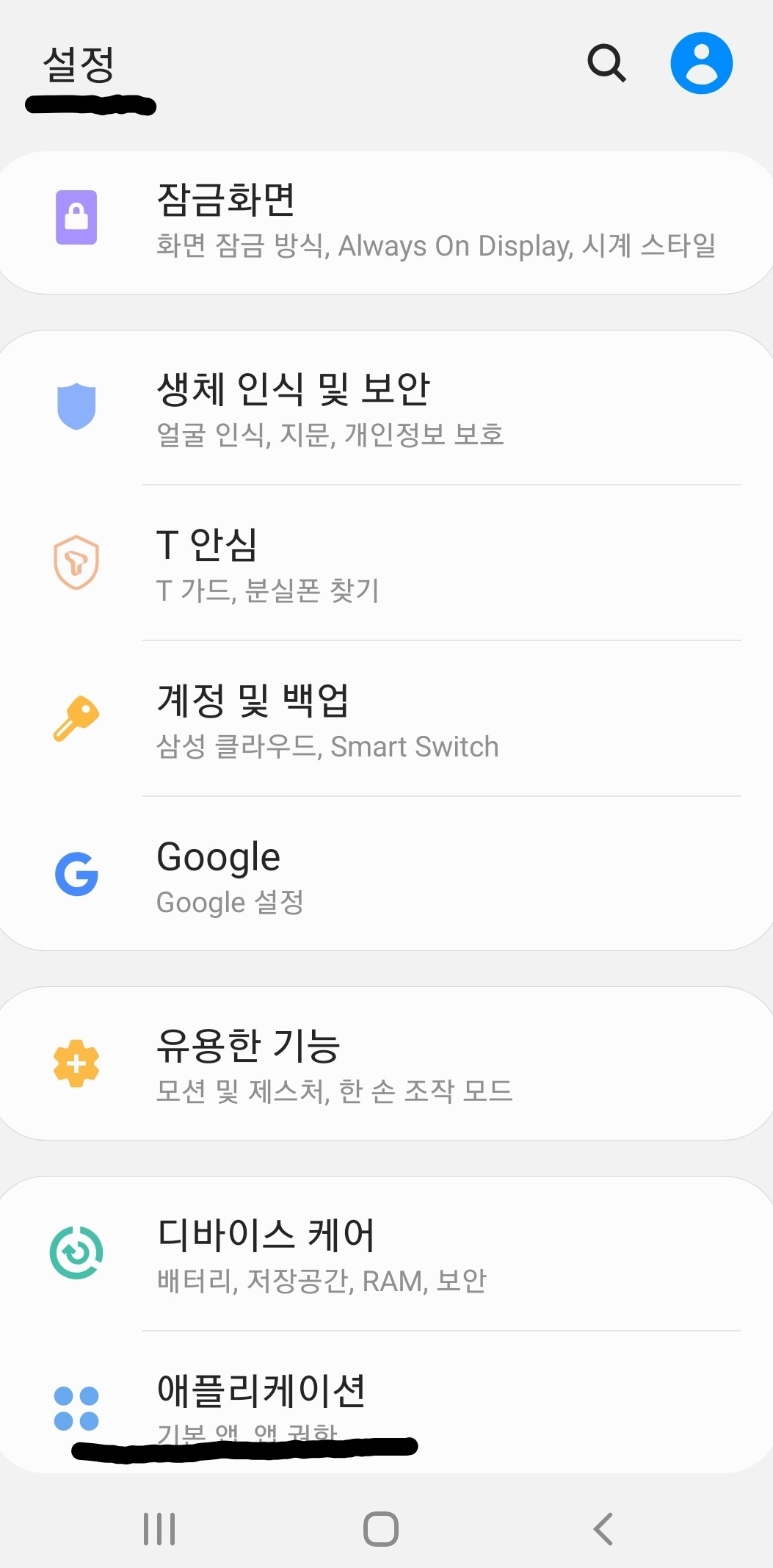773x1568 pixels.
Task: Tap the system back button
Action: 603,1529
